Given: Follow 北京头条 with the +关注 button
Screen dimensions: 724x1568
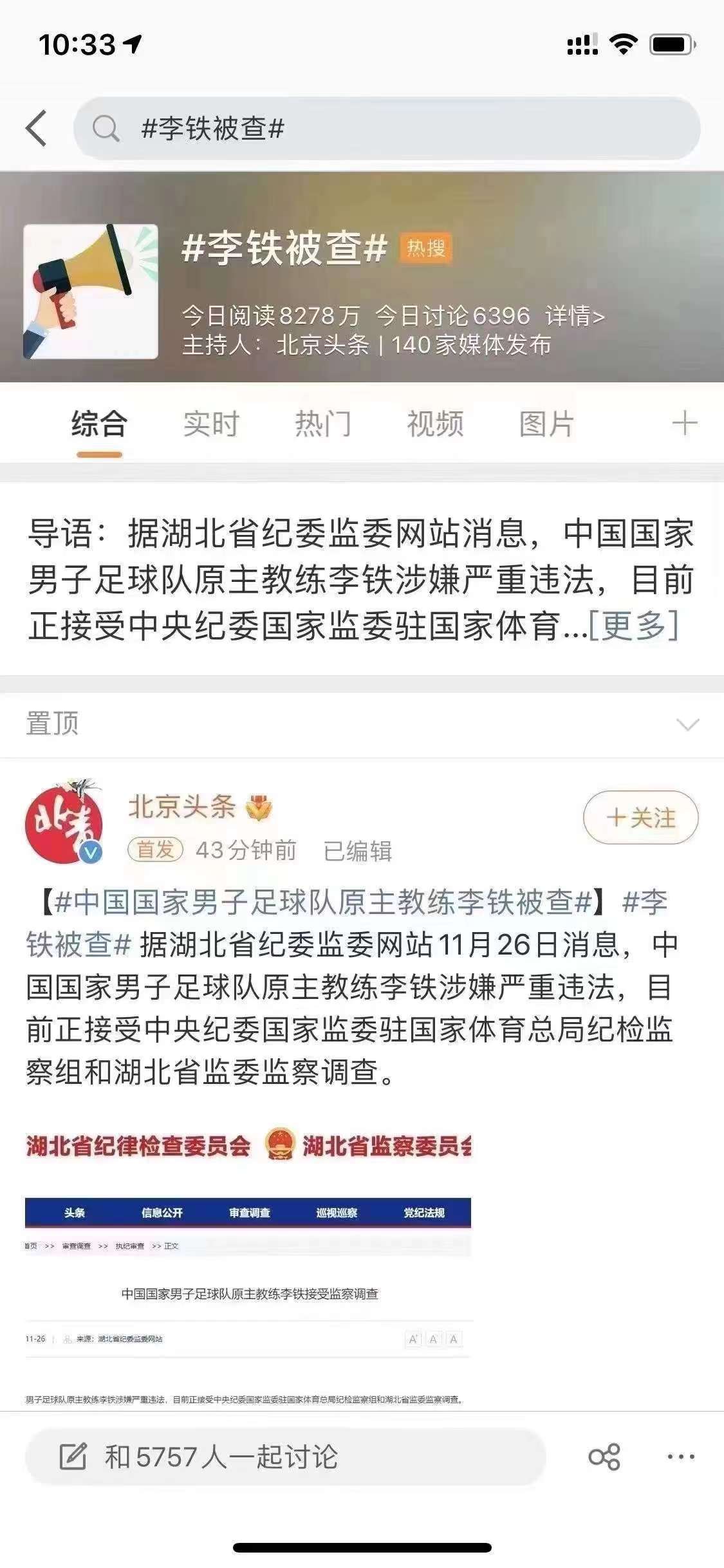Looking at the screenshot, I should tap(640, 817).
